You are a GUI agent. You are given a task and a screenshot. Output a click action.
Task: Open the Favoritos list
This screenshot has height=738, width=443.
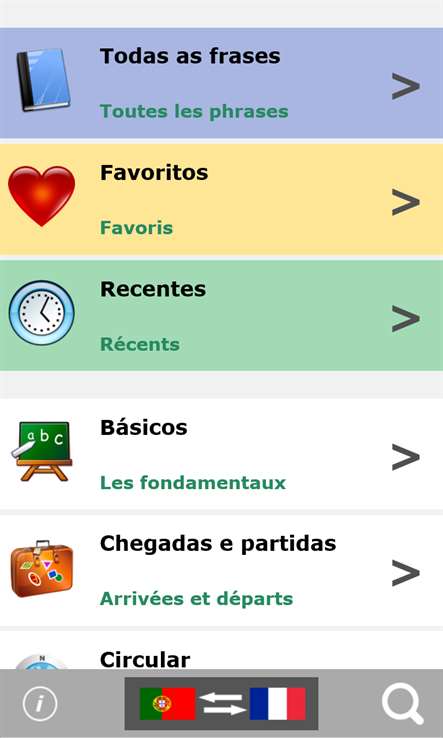(x=221, y=199)
